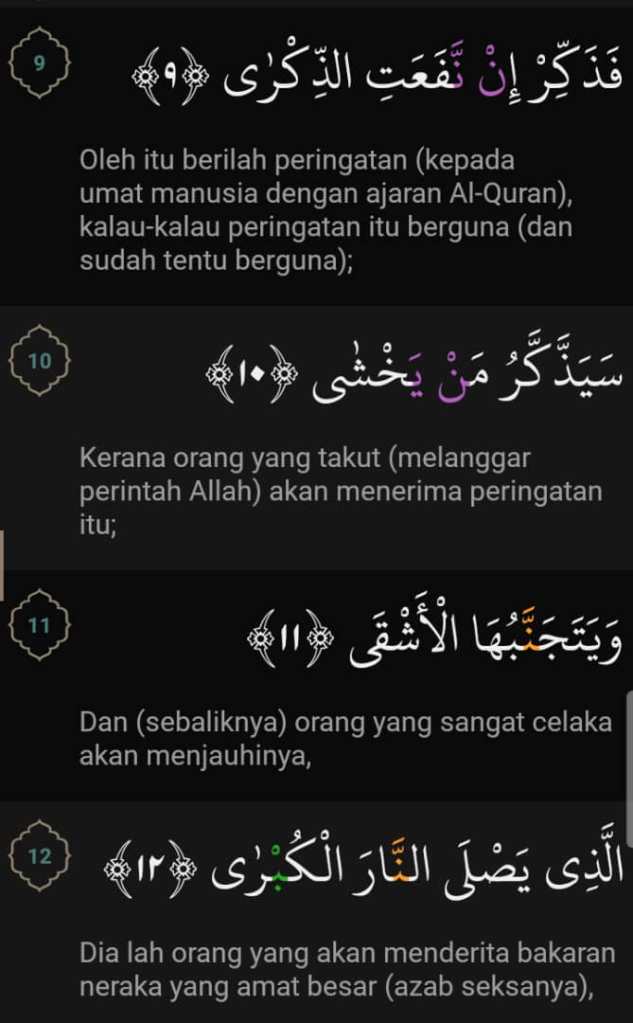Select the verse beginning 'Oleh itu berilah peringatan'
Viewport: 633px width, 1023px height.
[x=325, y=210]
